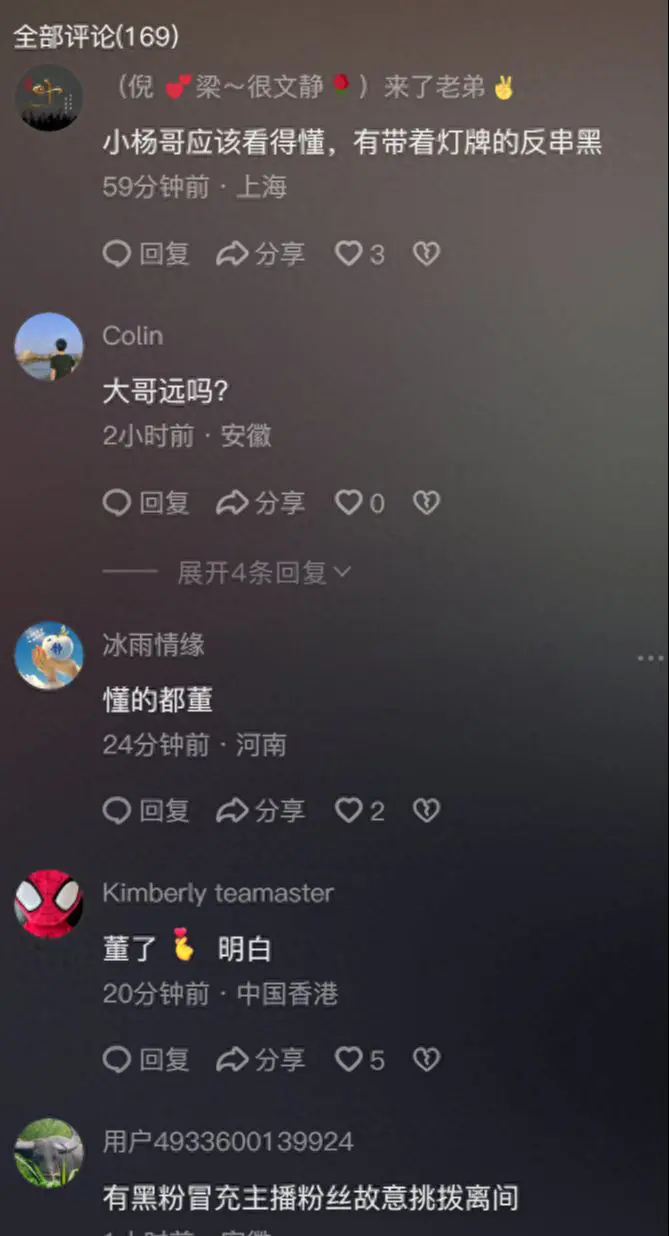The width and height of the screenshot is (669, 1236).
Task: Reply to the comment 小杨哥应该看得懂
Action: pos(146,254)
